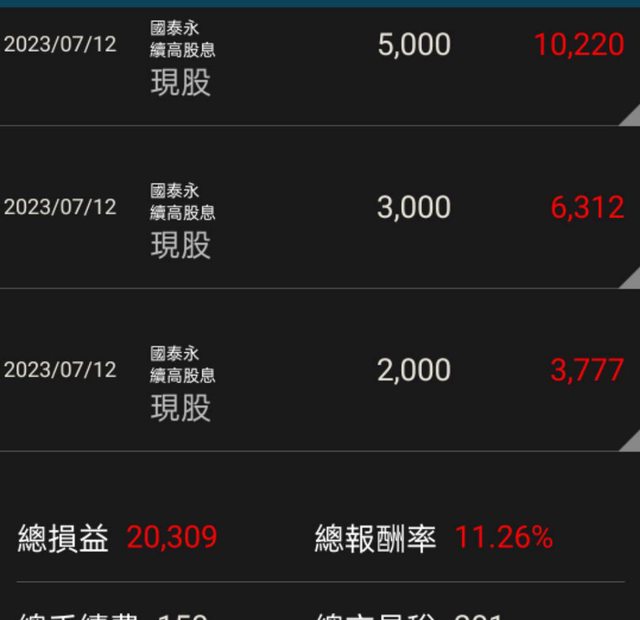640x620 pixels.
Task: Open the 2,000-share row with 3,777 profit
Action: (x=320, y=371)
